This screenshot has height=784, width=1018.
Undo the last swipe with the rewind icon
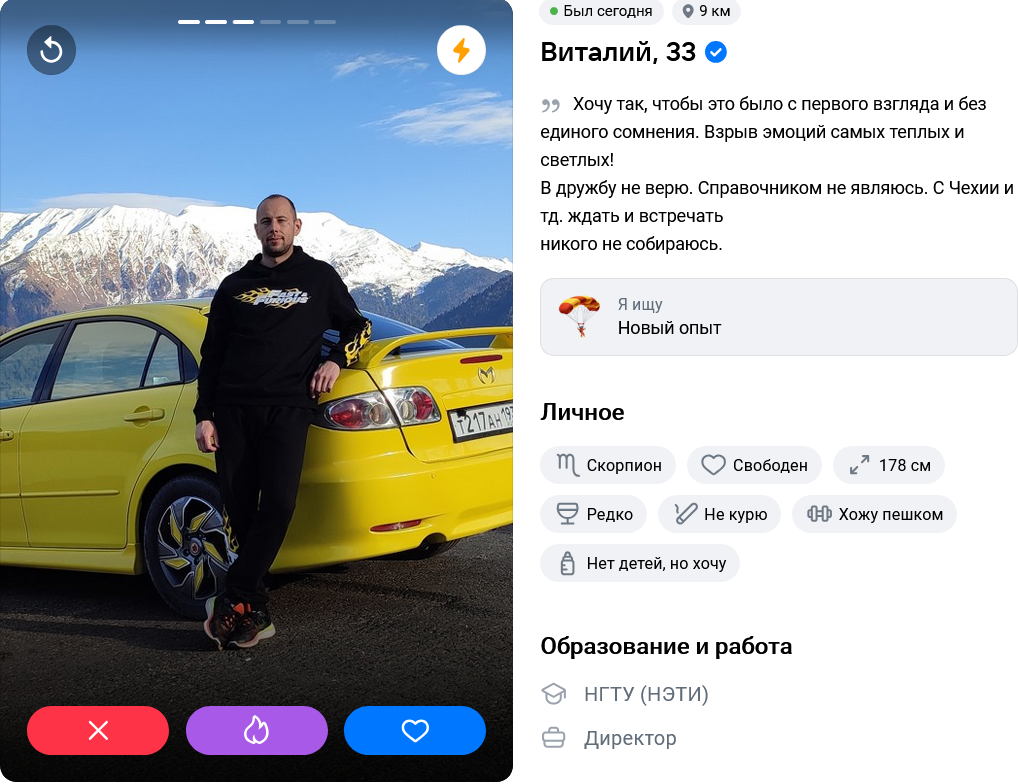51,50
